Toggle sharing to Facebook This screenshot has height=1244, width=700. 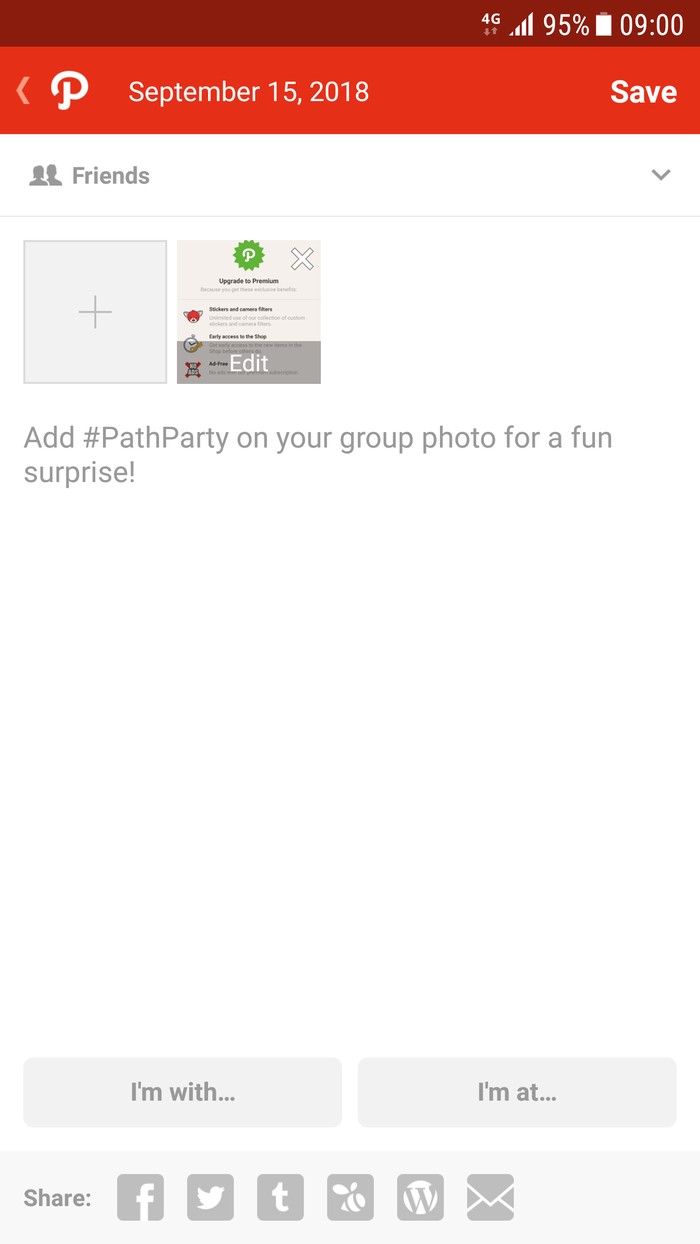click(x=140, y=1197)
